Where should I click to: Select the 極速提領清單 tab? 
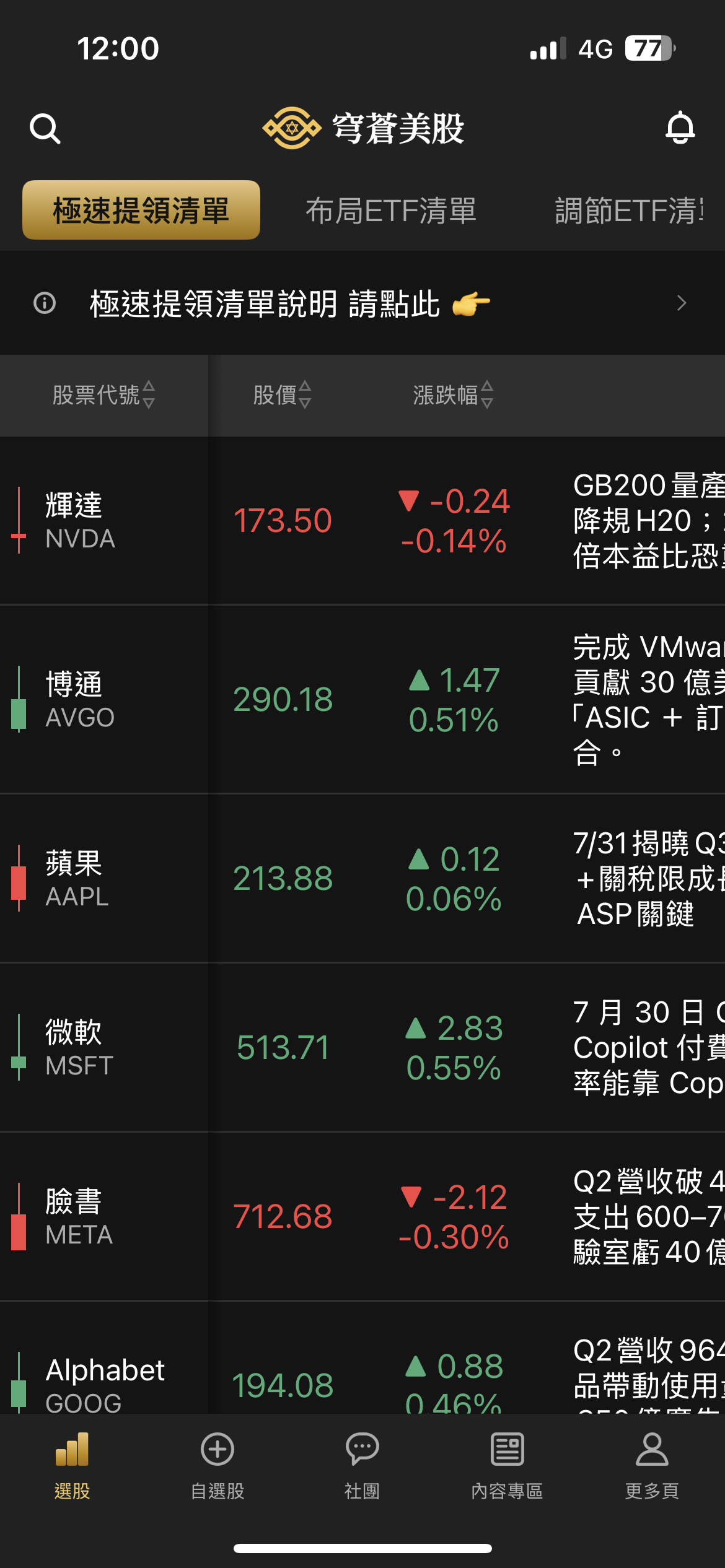(141, 210)
